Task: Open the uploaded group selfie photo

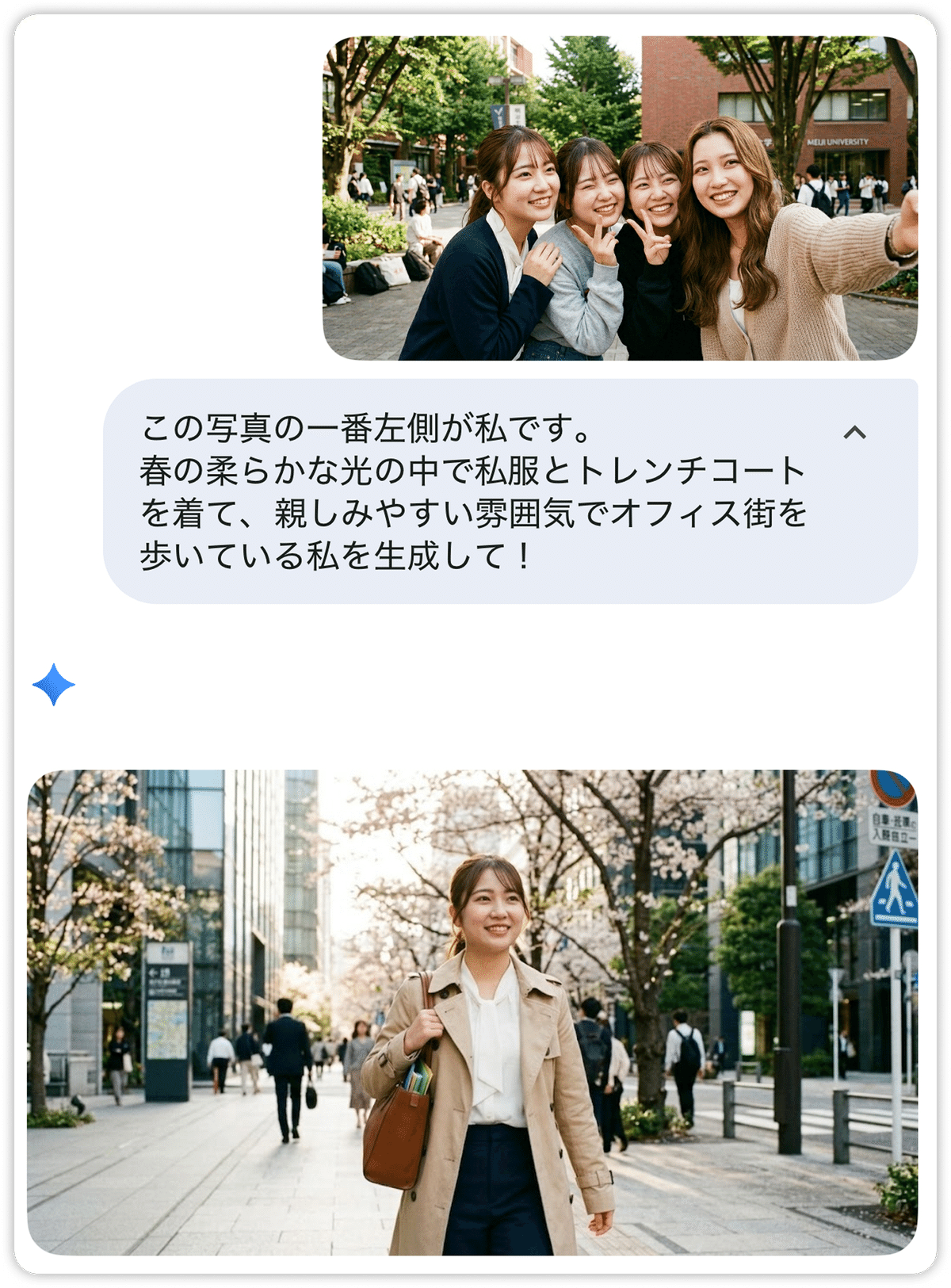Action: tap(620, 198)
